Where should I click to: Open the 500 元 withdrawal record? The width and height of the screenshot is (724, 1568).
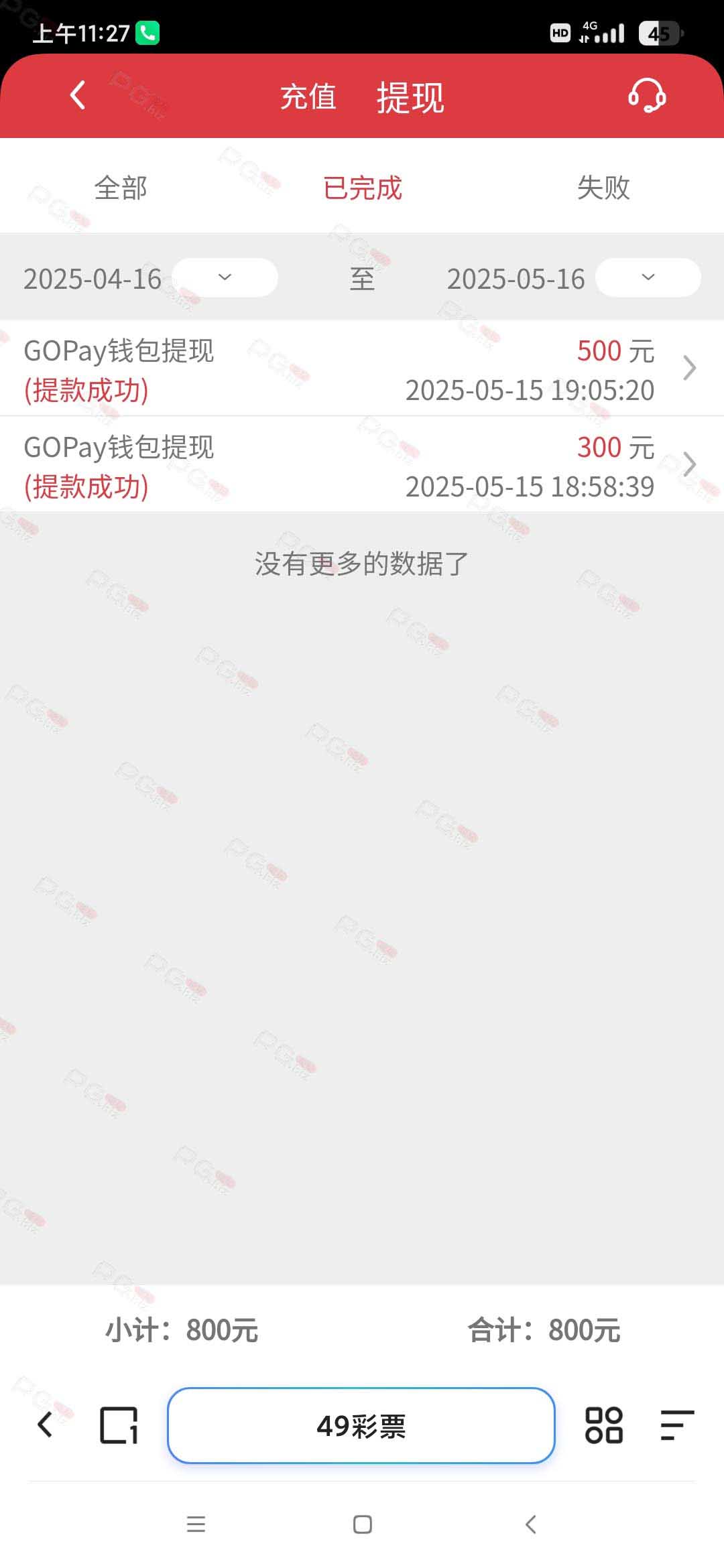[x=362, y=369]
